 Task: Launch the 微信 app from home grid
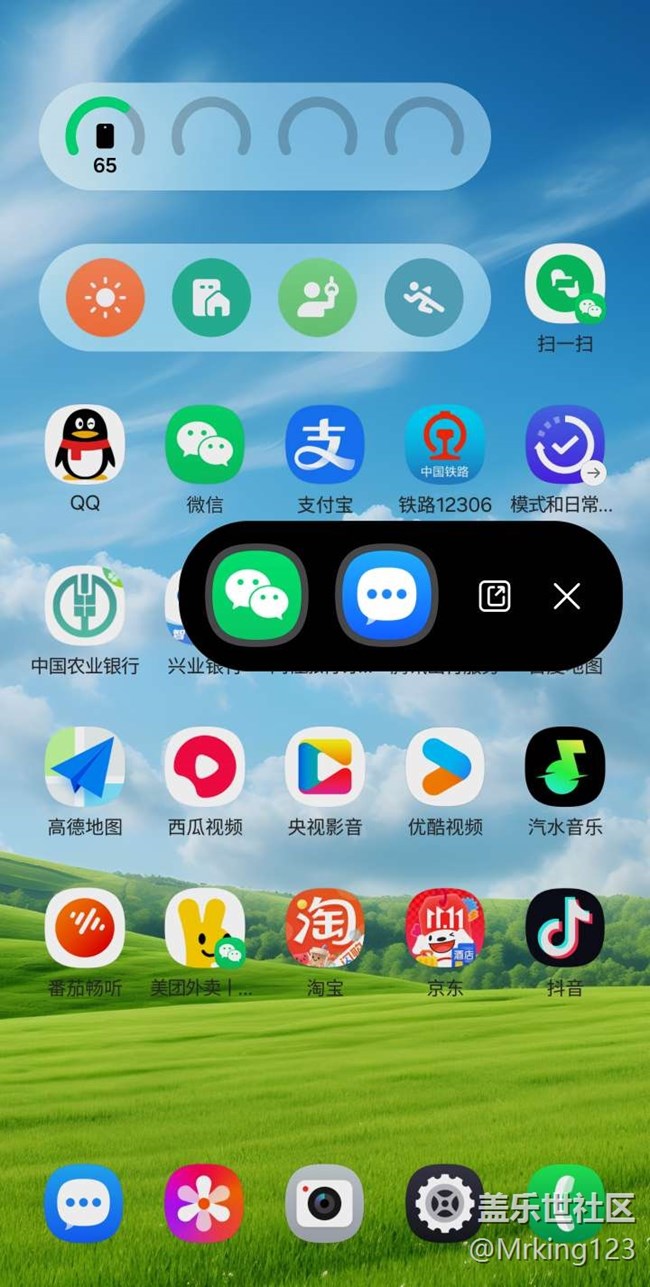tap(205, 445)
